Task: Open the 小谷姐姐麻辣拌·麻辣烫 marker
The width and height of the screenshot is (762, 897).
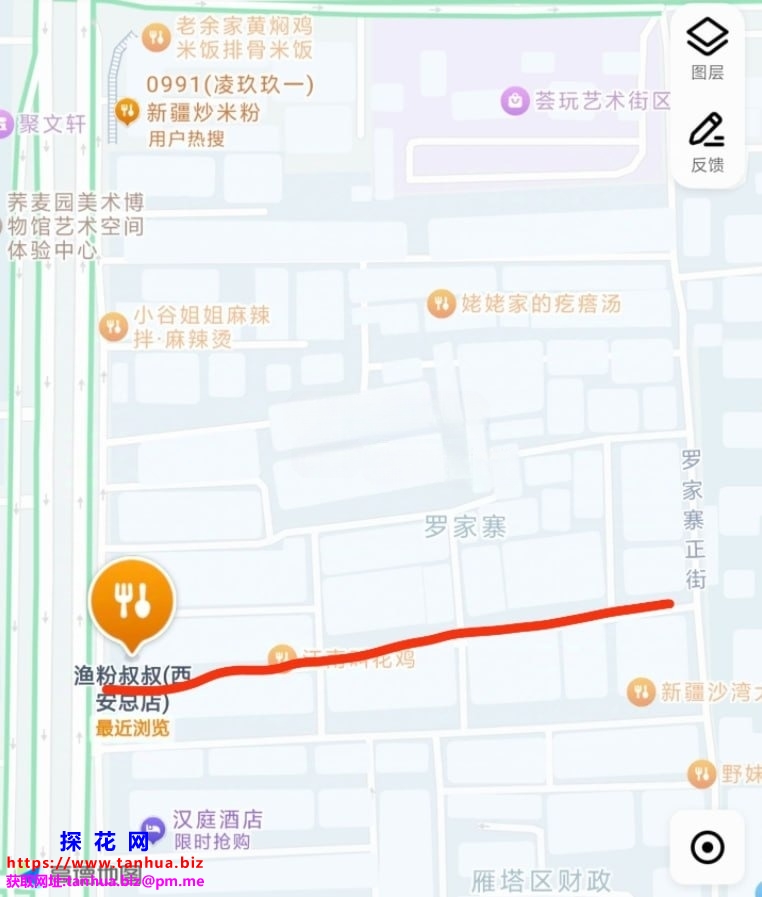Action: (115, 326)
